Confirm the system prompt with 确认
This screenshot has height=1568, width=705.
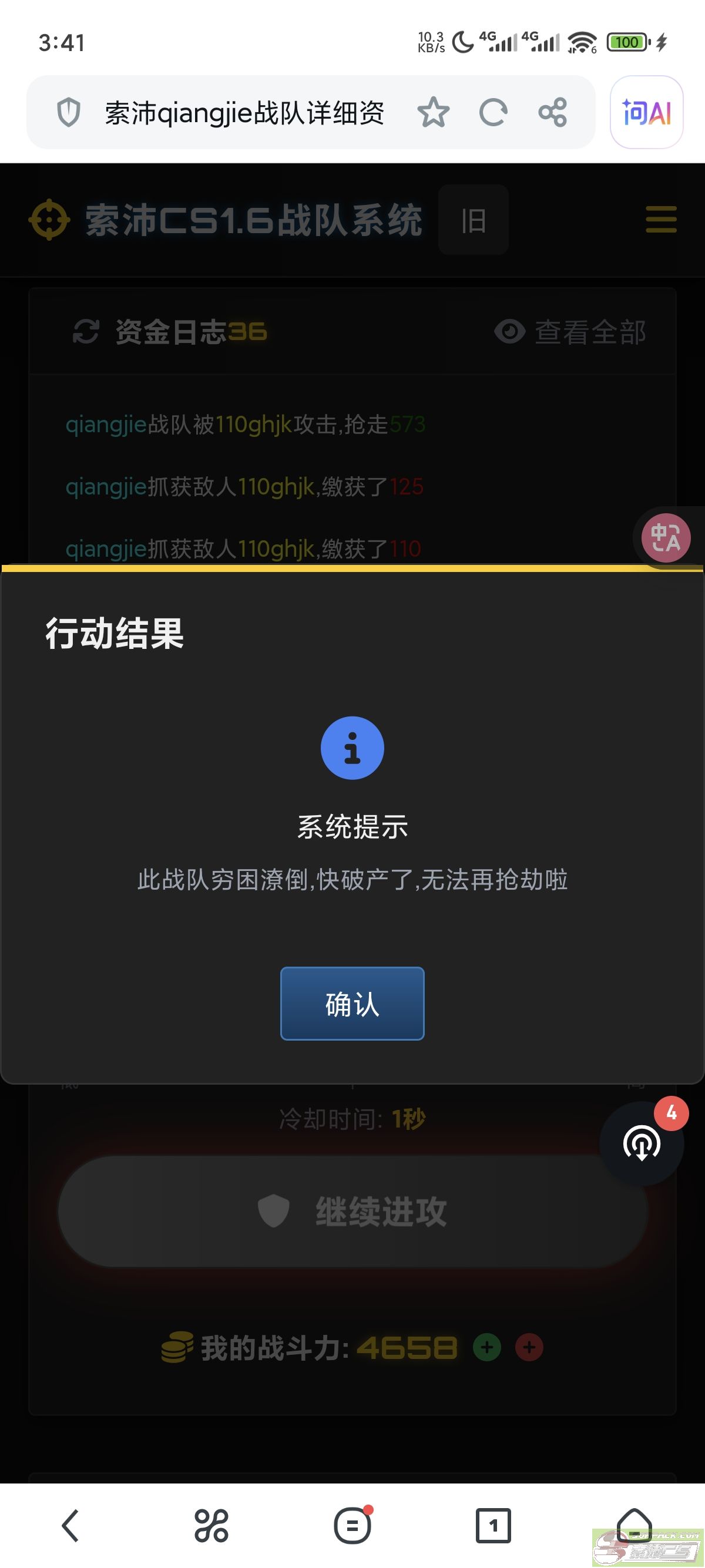[x=352, y=1003]
